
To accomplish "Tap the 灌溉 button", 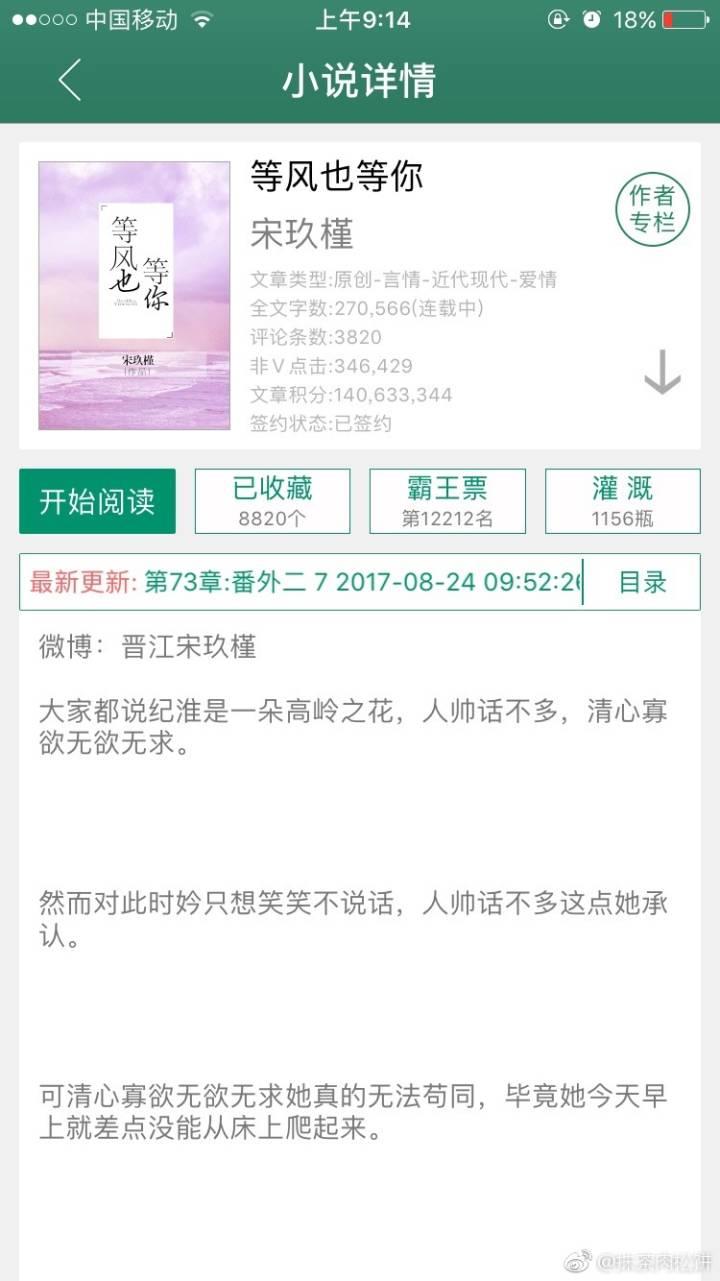I will pyautogui.click(x=622, y=502).
